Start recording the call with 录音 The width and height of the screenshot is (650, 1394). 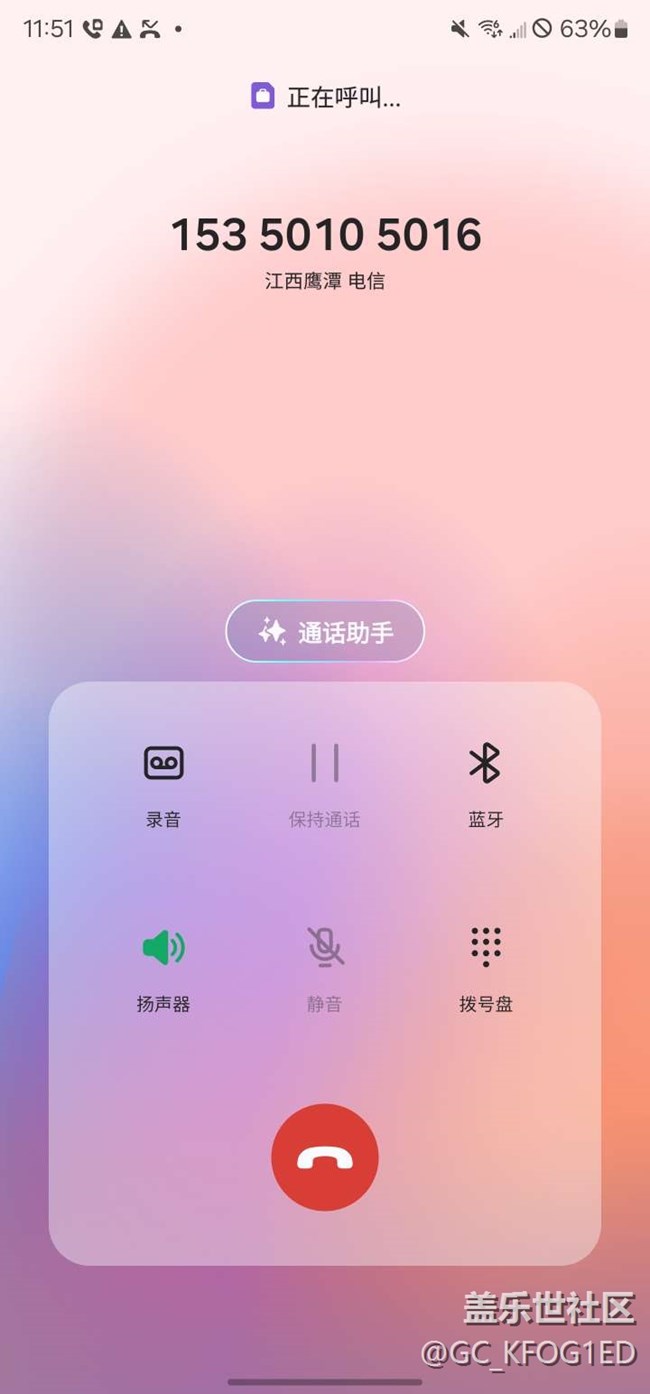click(x=163, y=786)
